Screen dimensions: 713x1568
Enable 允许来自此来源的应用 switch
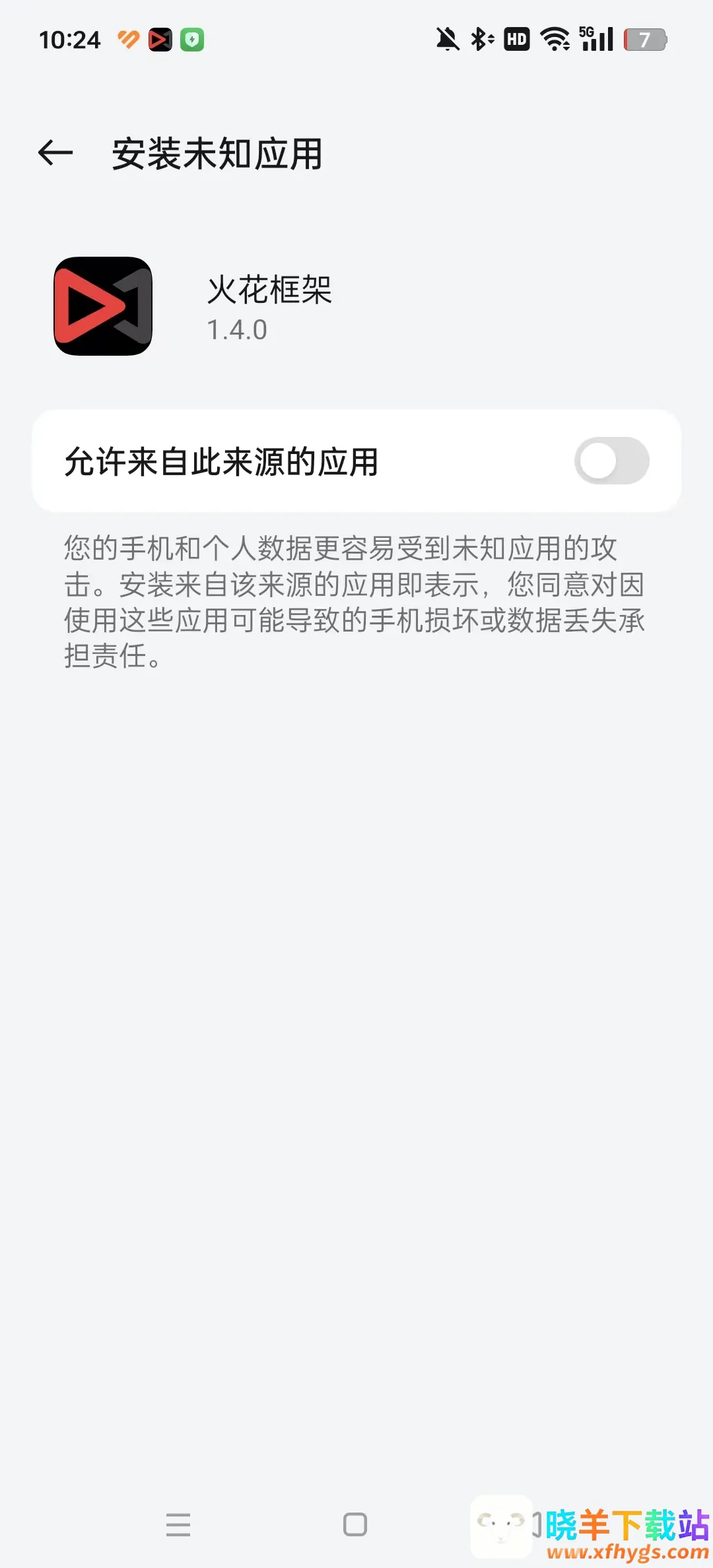611,461
